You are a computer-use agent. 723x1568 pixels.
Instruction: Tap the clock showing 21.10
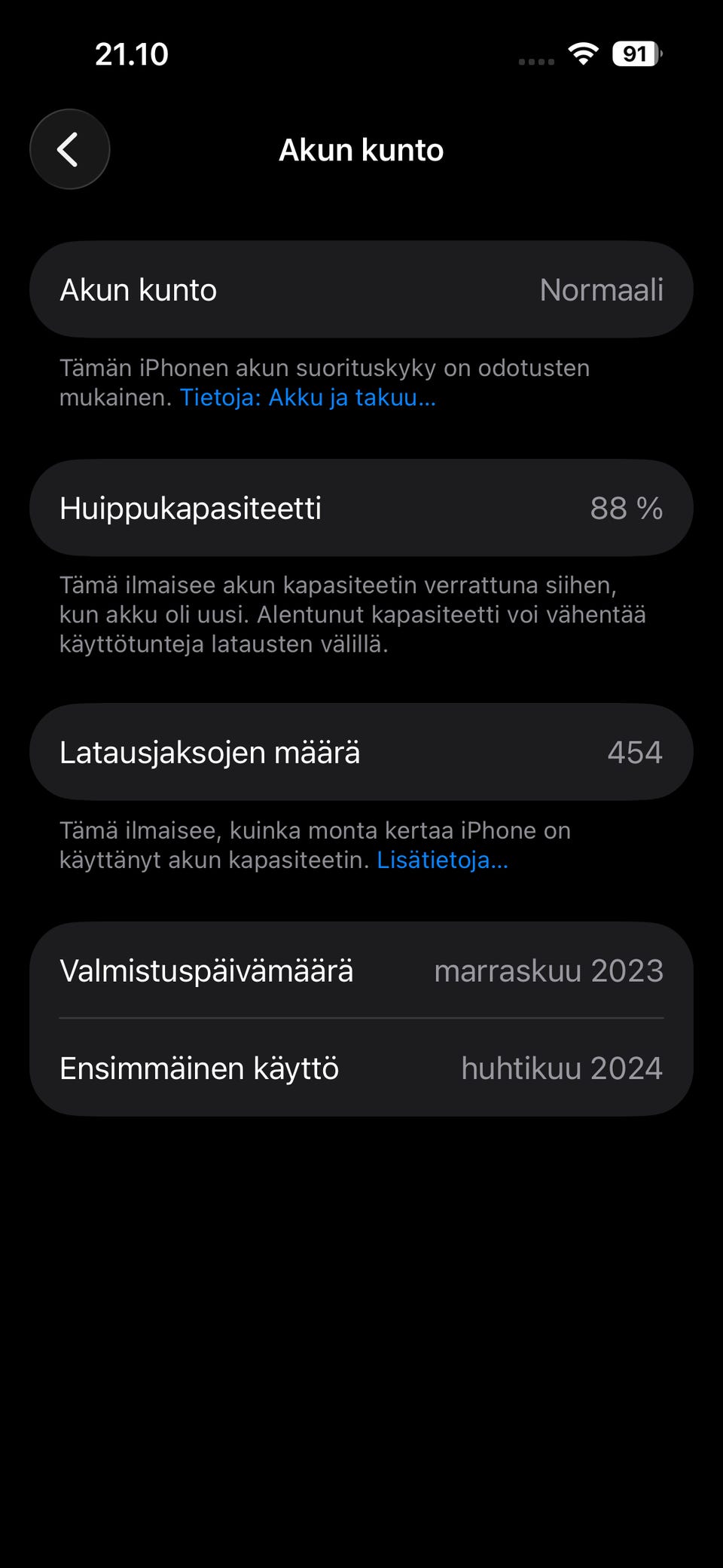[132, 53]
